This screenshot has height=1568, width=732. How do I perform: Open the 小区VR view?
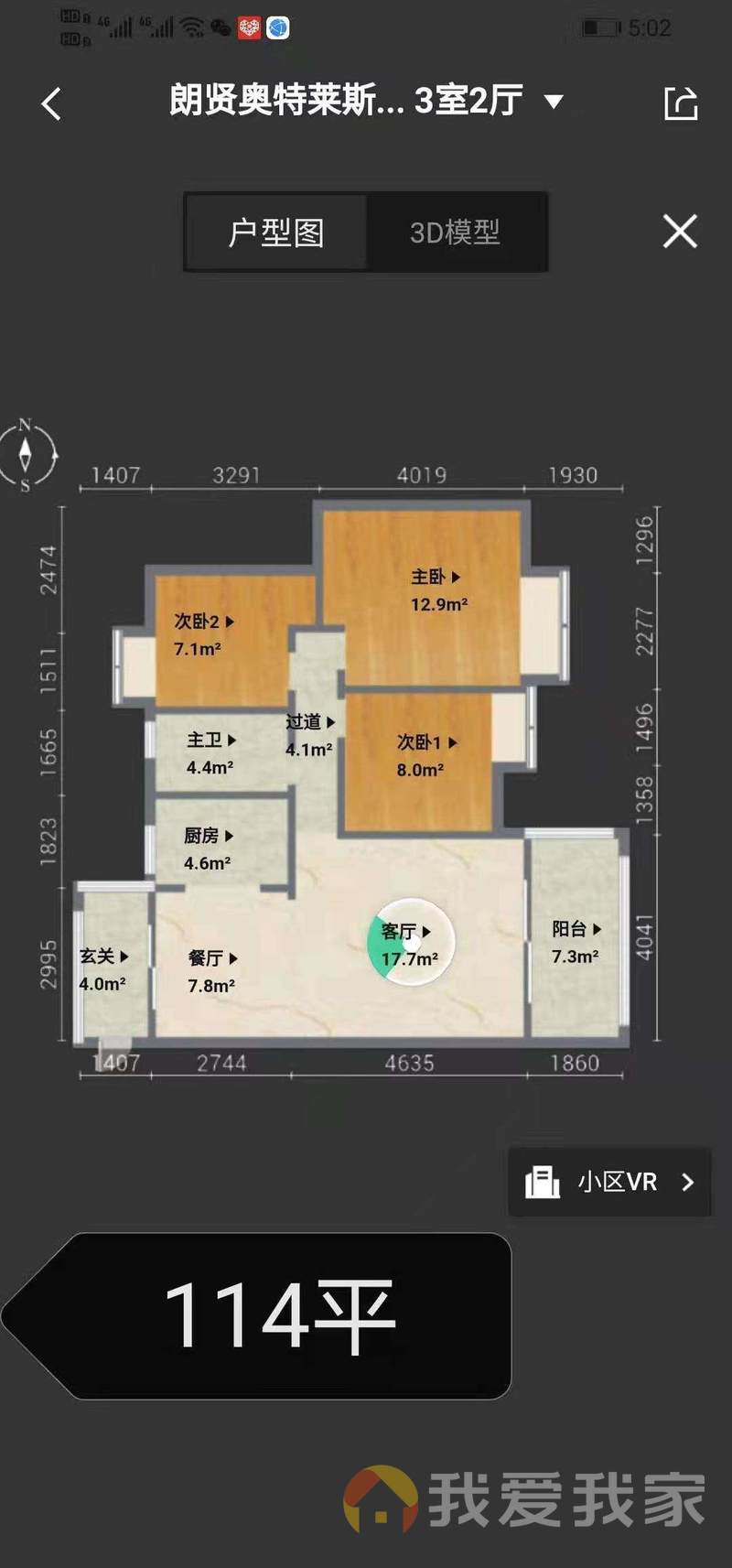click(x=609, y=1182)
